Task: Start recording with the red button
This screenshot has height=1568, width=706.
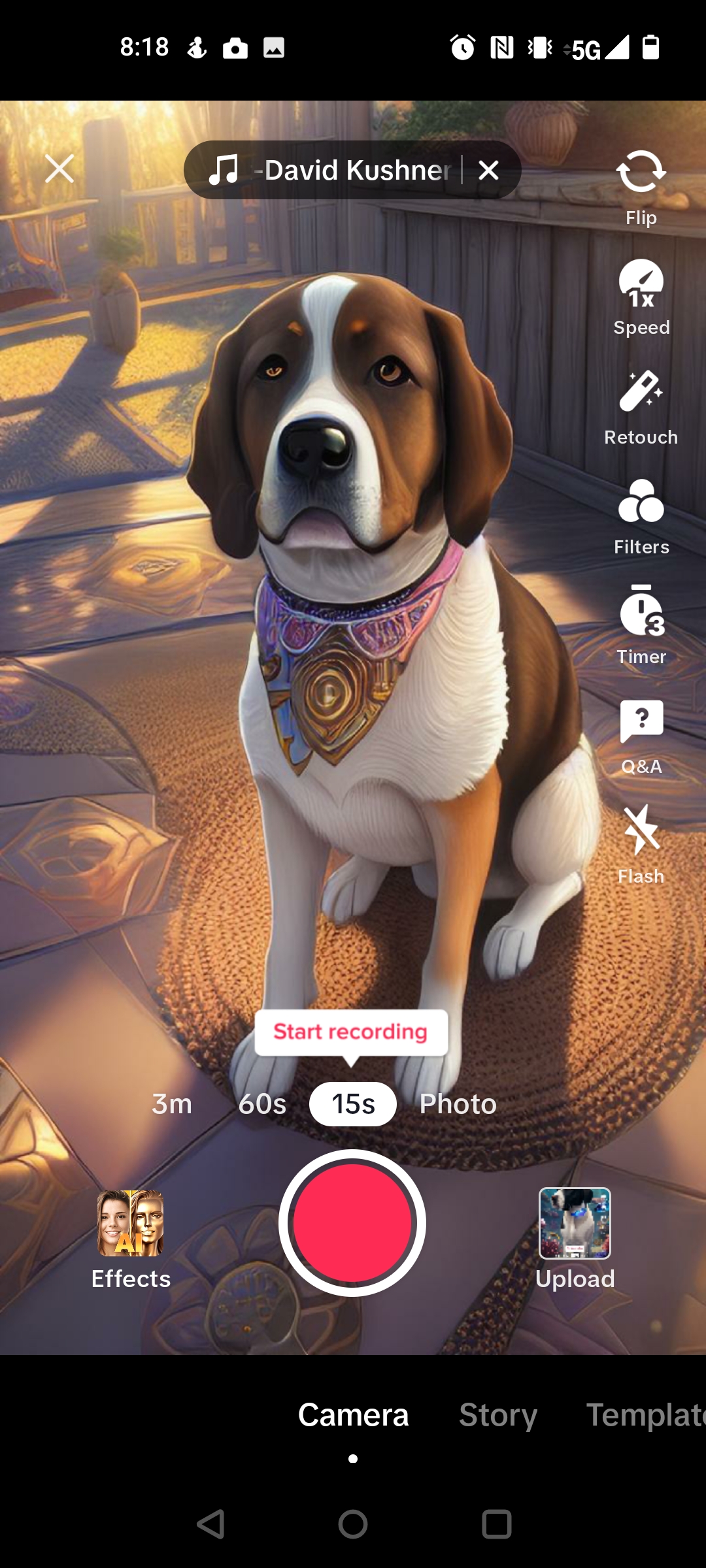Action: [352, 1223]
